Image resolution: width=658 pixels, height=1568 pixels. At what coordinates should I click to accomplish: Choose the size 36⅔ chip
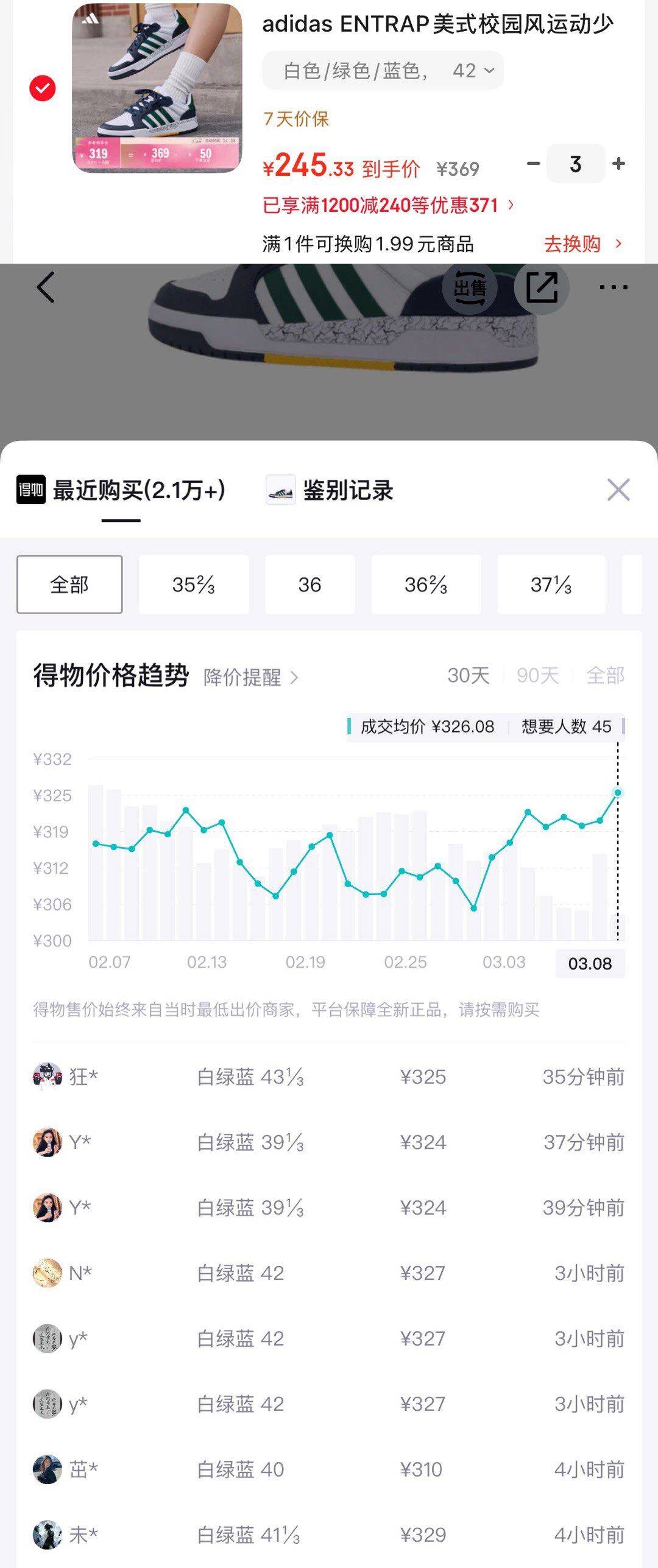tap(426, 585)
